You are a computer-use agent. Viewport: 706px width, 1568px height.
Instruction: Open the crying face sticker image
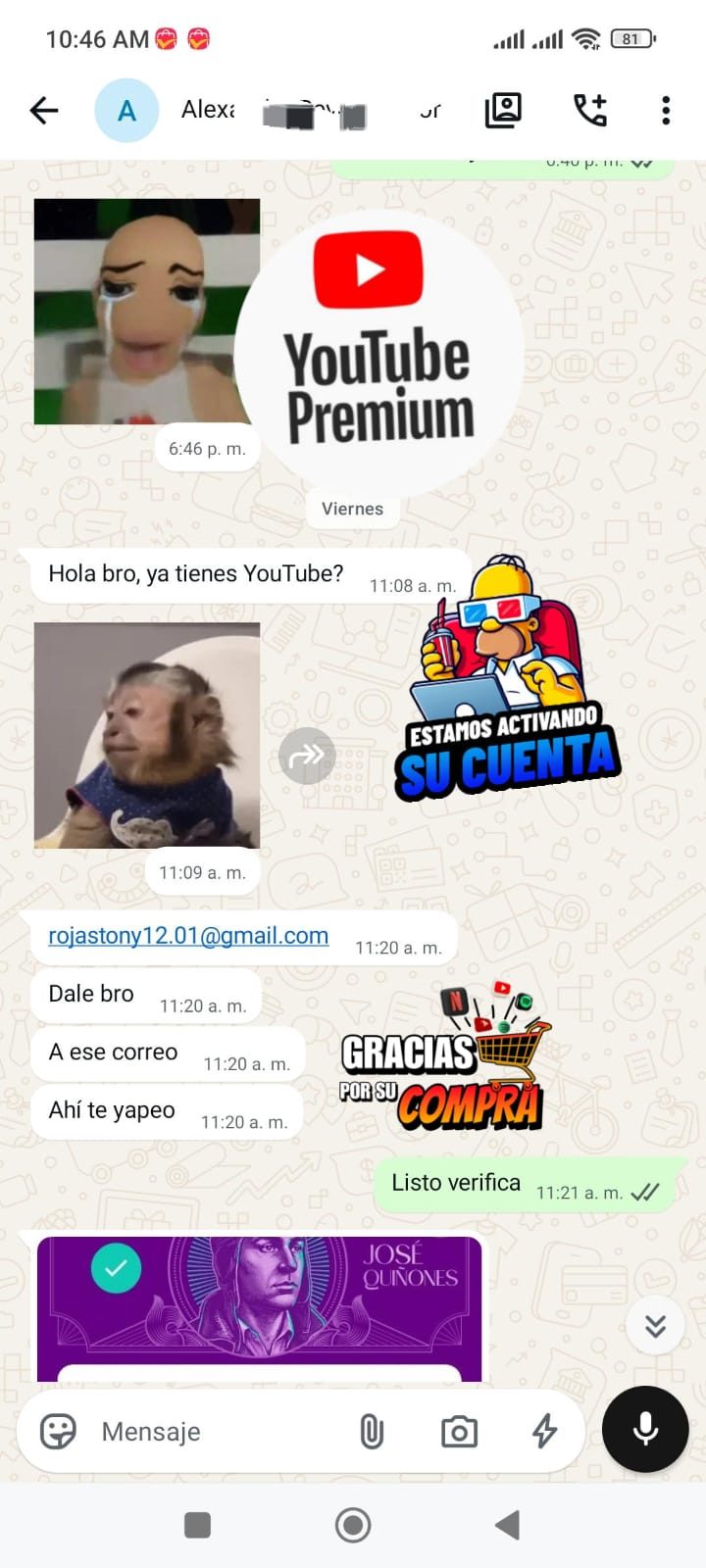pyautogui.click(x=147, y=312)
